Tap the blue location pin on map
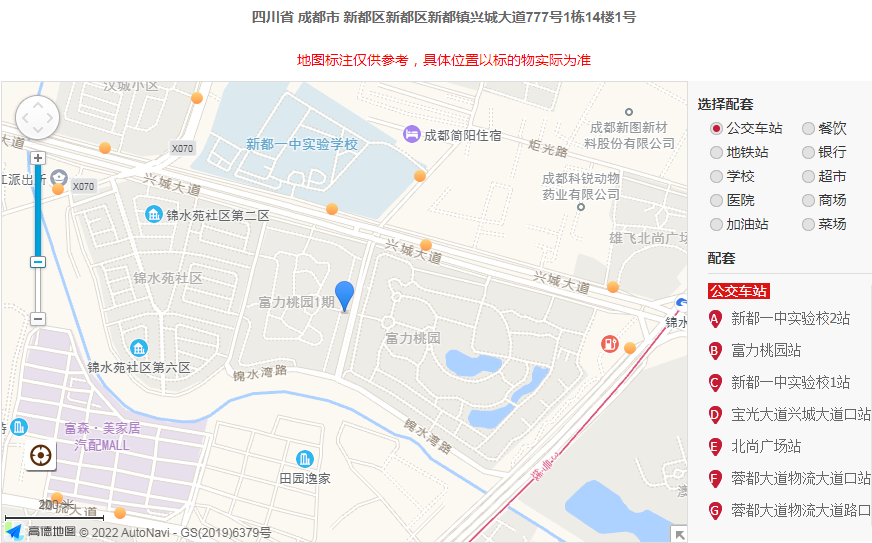Viewport: 872px width, 543px height. (x=344, y=296)
